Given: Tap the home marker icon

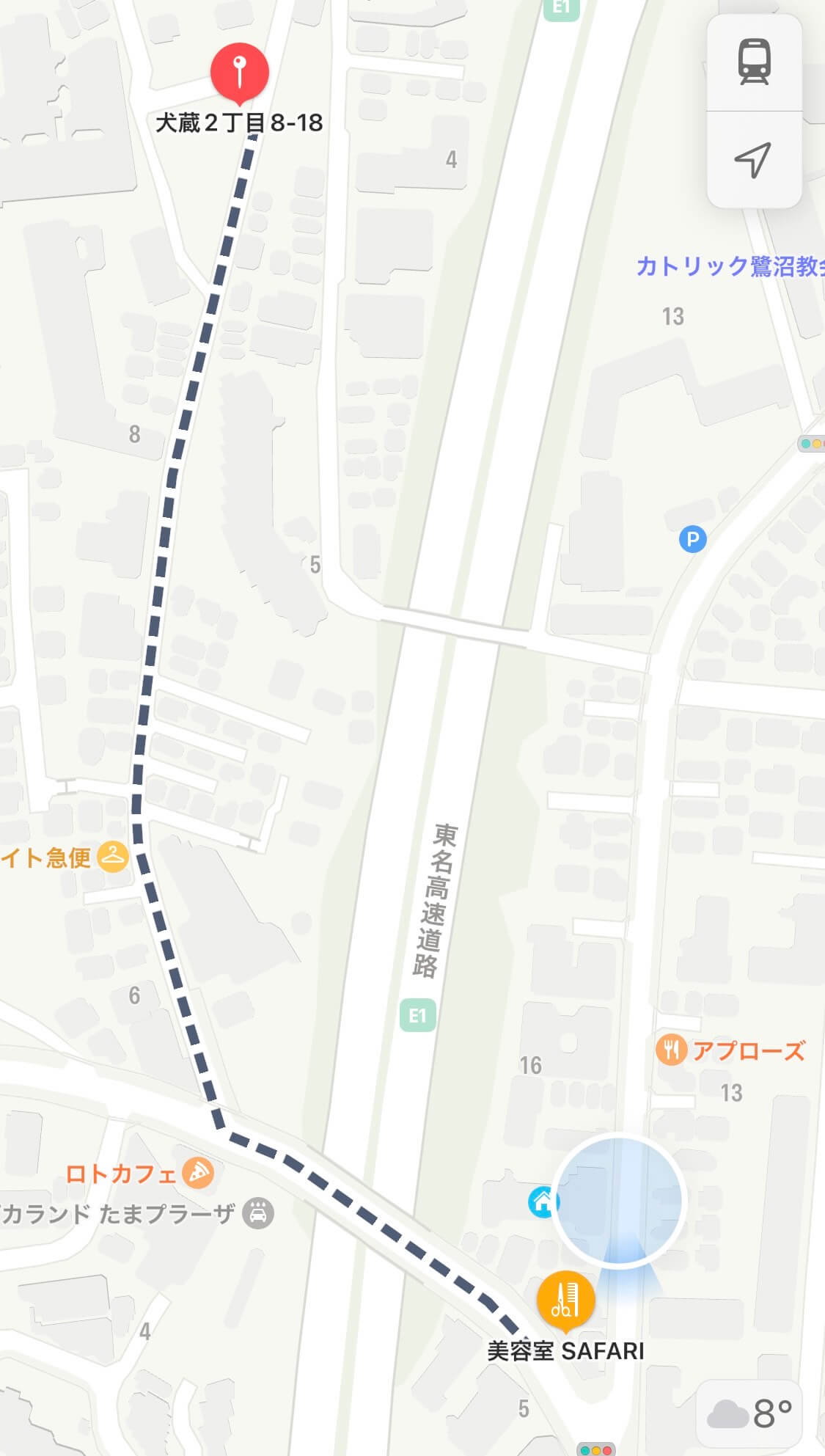Looking at the screenshot, I should 543,1201.
